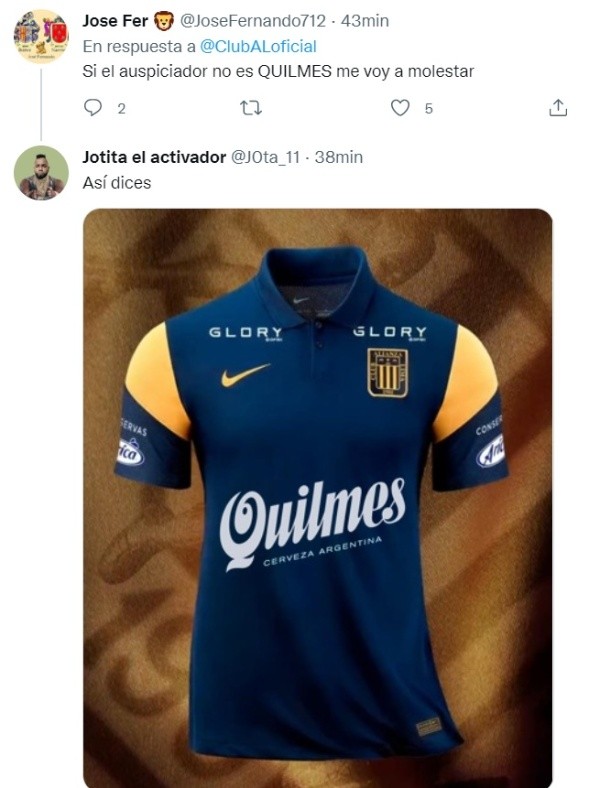This screenshot has height=788, width=600.
Task: Reply to Jose Fer's tweet
Action: click(93, 108)
